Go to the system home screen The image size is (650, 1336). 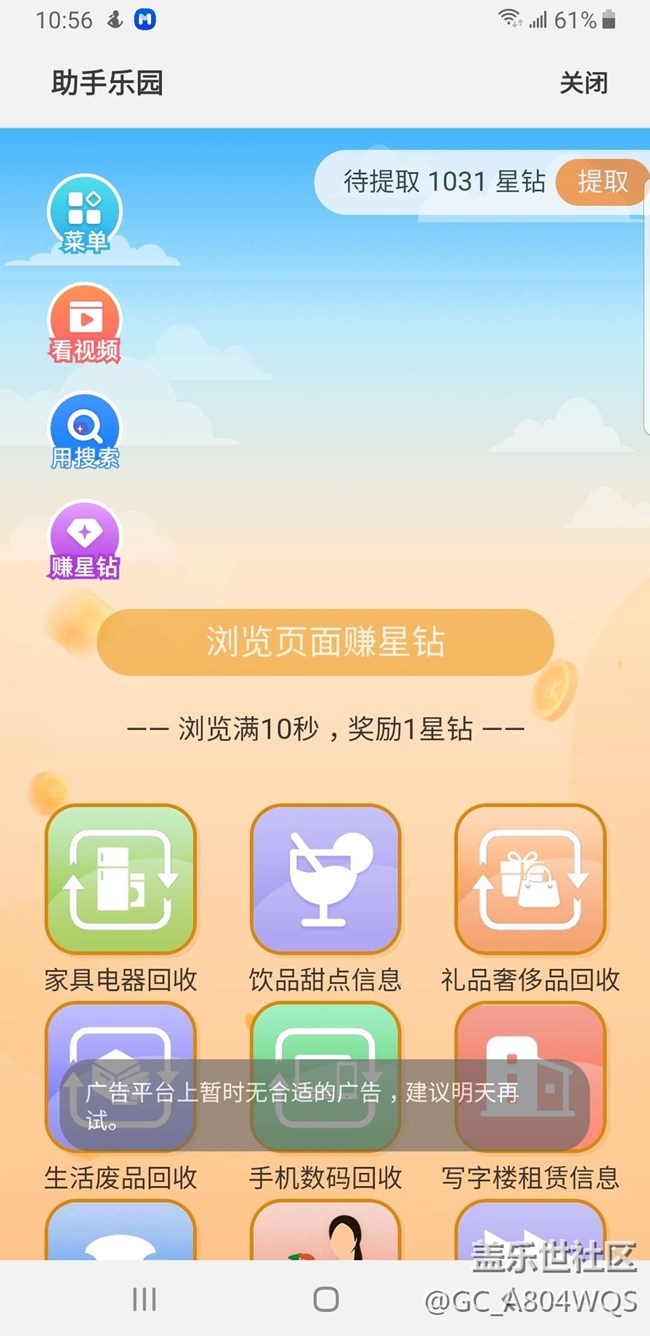tap(325, 1299)
